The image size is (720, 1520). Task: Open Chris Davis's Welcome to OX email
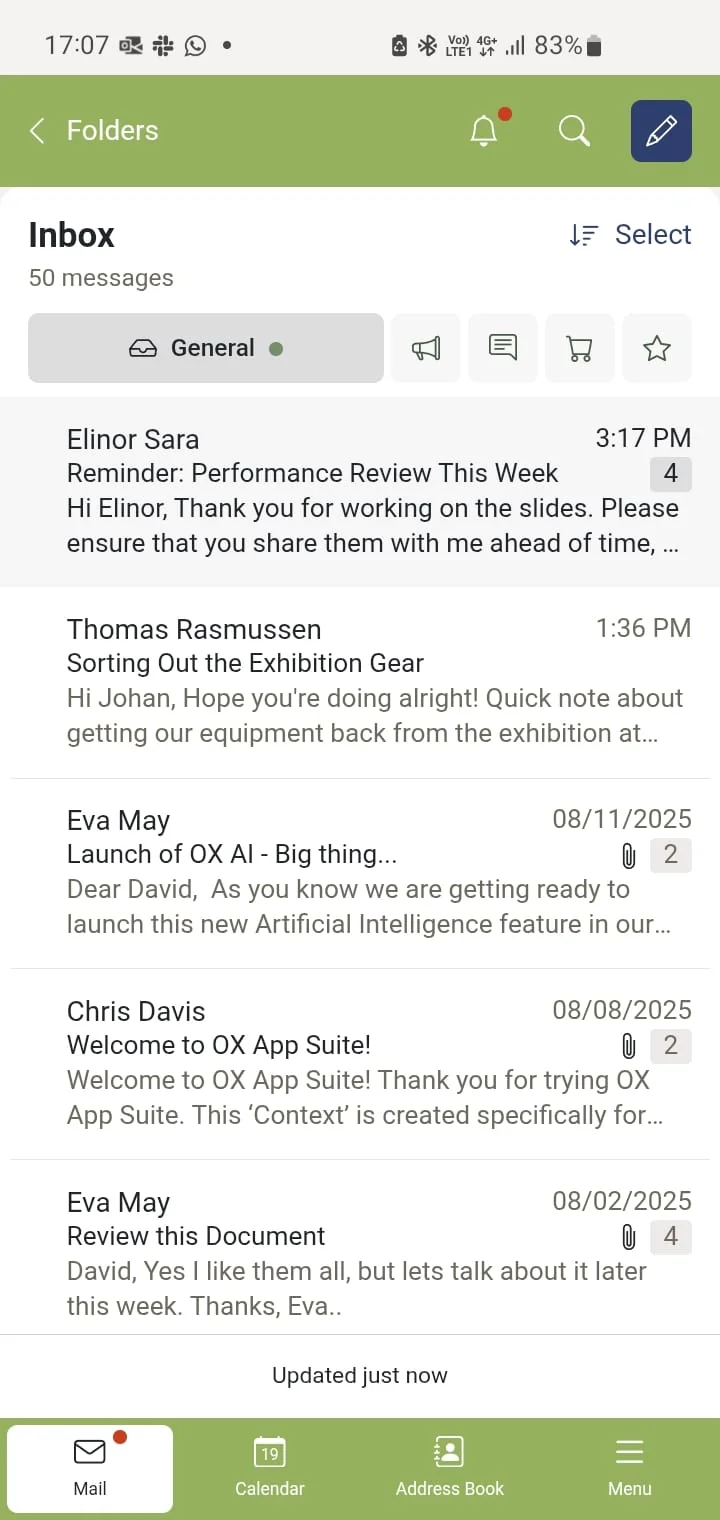360,1063
